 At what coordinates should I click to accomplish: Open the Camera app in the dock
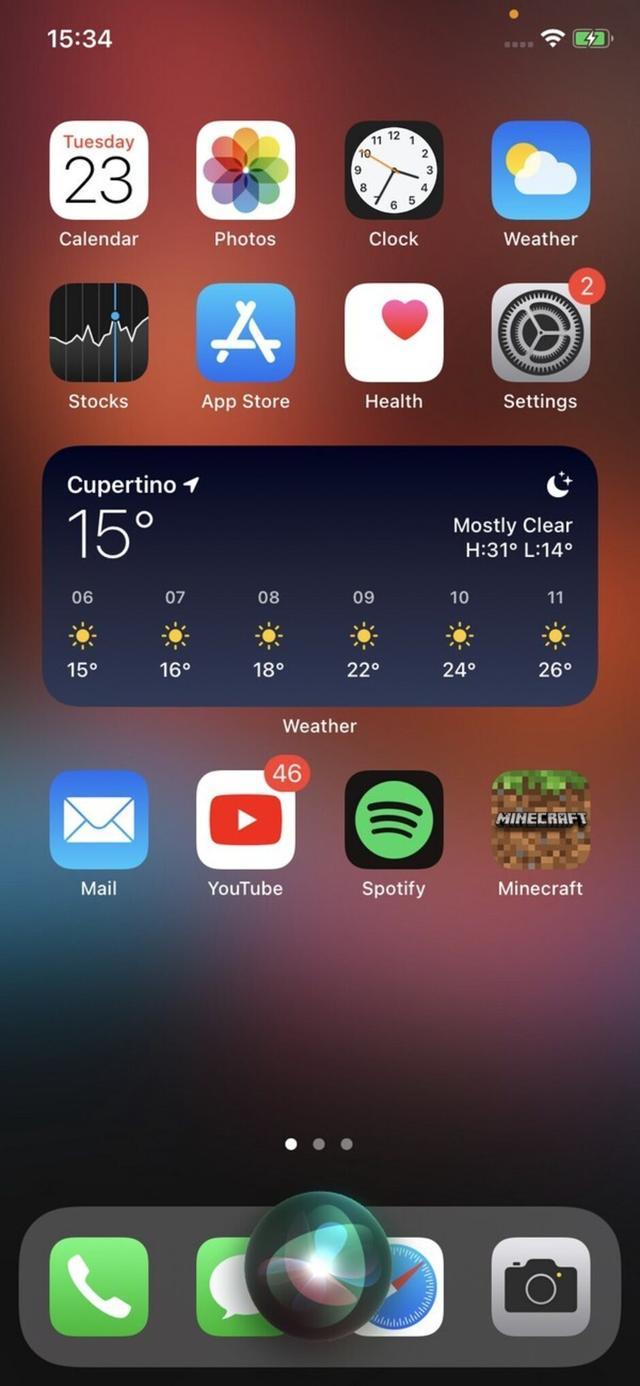coord(540,1286)
